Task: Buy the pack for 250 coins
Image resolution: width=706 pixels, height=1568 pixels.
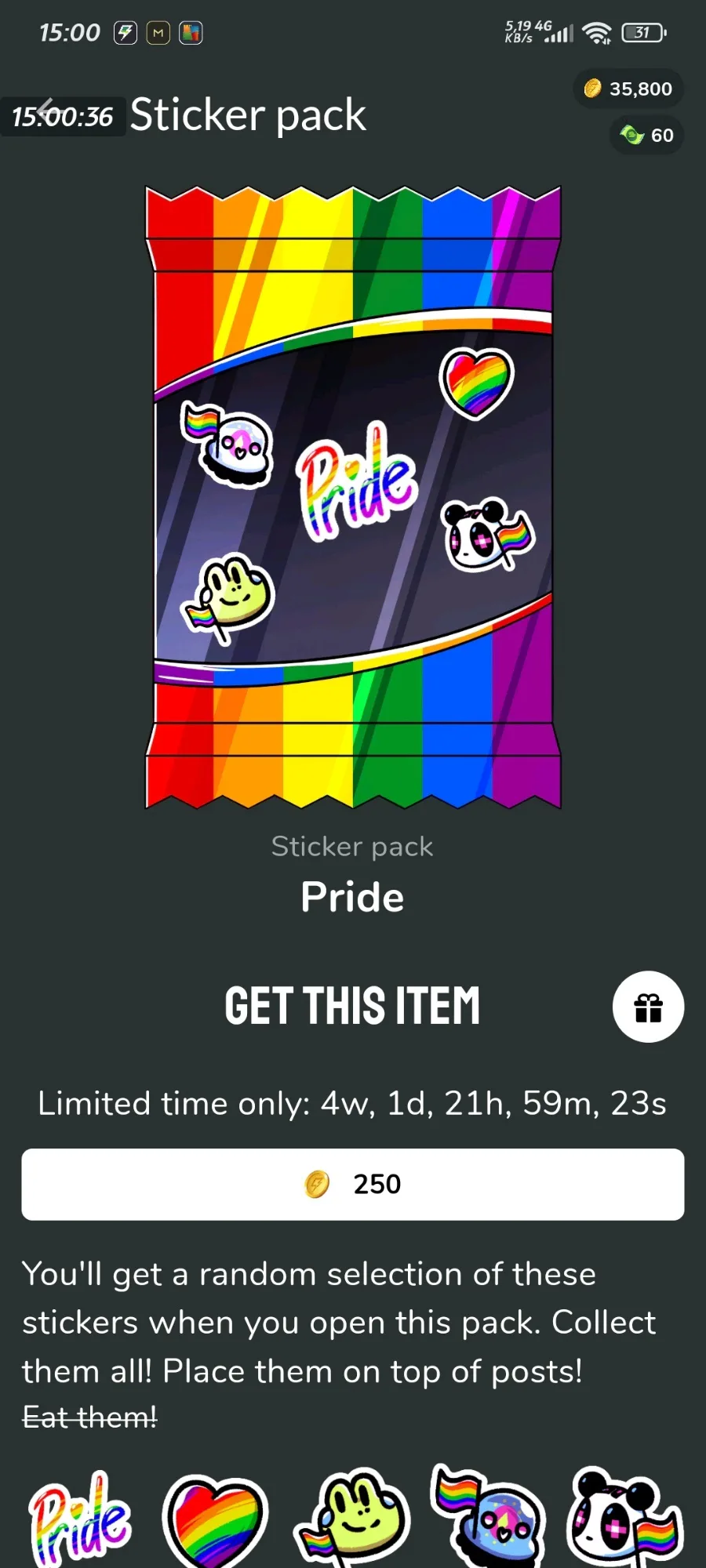Action: 353,1184
